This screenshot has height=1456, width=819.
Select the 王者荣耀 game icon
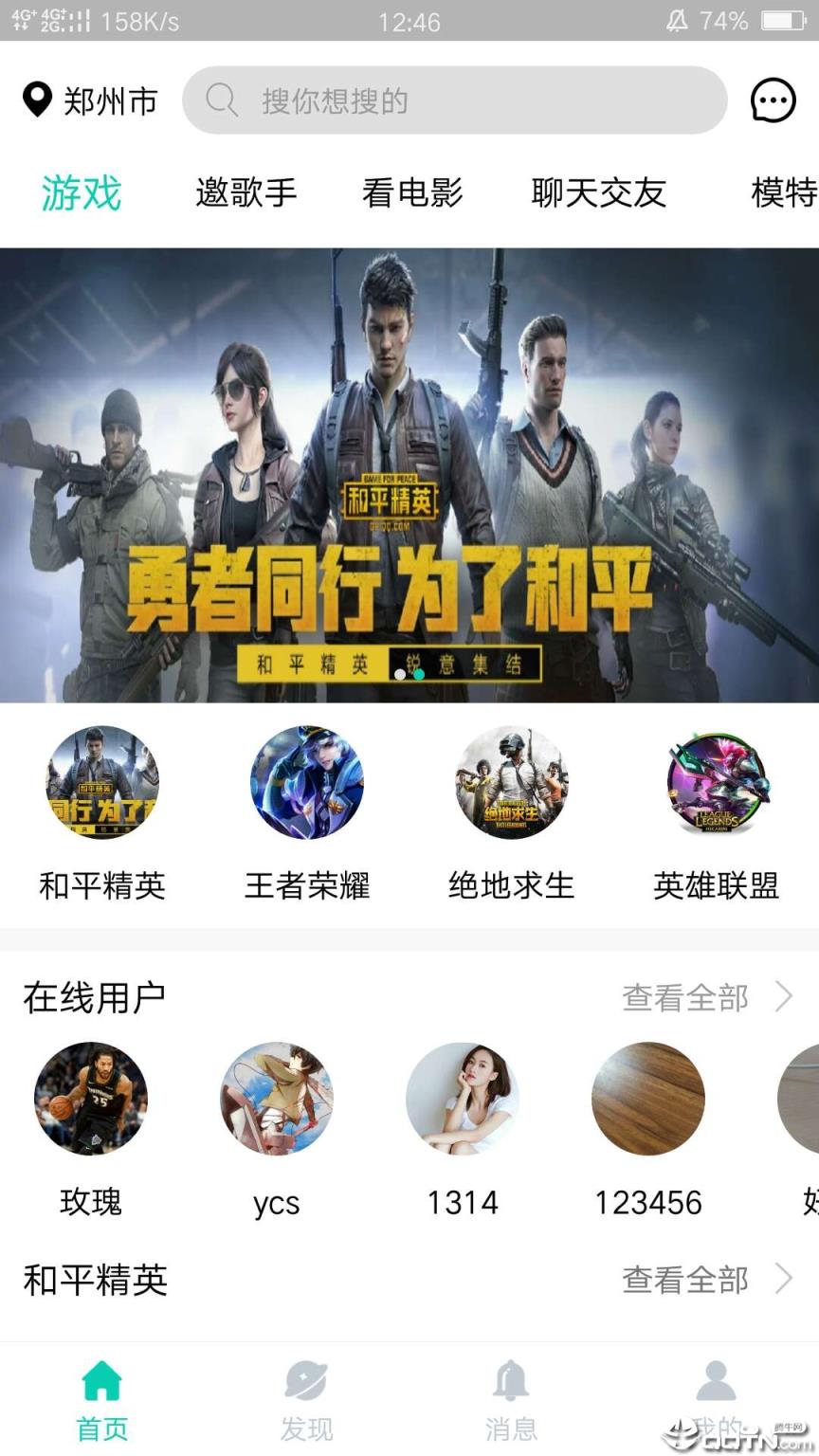pyautogui.click(x=307, y=782)
